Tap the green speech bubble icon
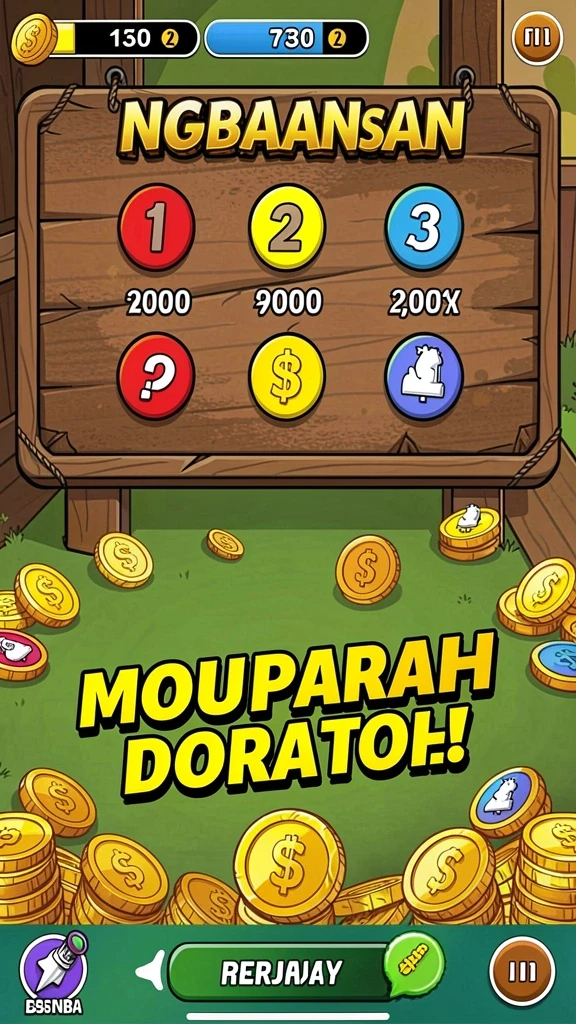The width and height of the screenshot is (576, 1024). click(x=414, y=964)
